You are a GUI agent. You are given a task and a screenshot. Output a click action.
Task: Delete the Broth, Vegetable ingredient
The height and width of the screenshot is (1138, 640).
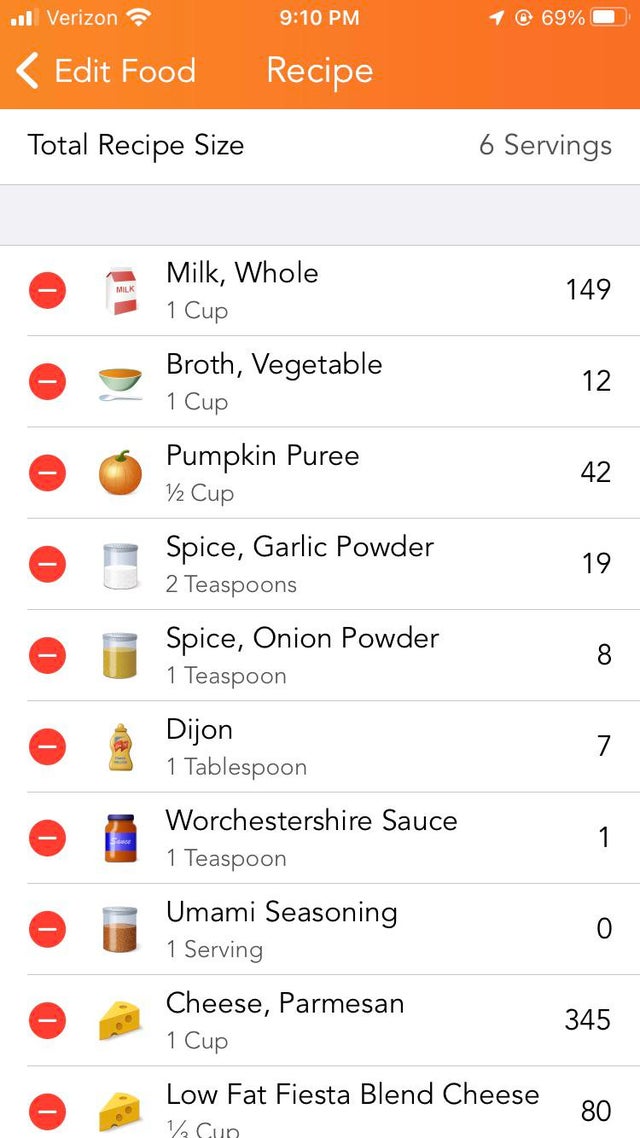pyautogui.click(x=47, y=381)
